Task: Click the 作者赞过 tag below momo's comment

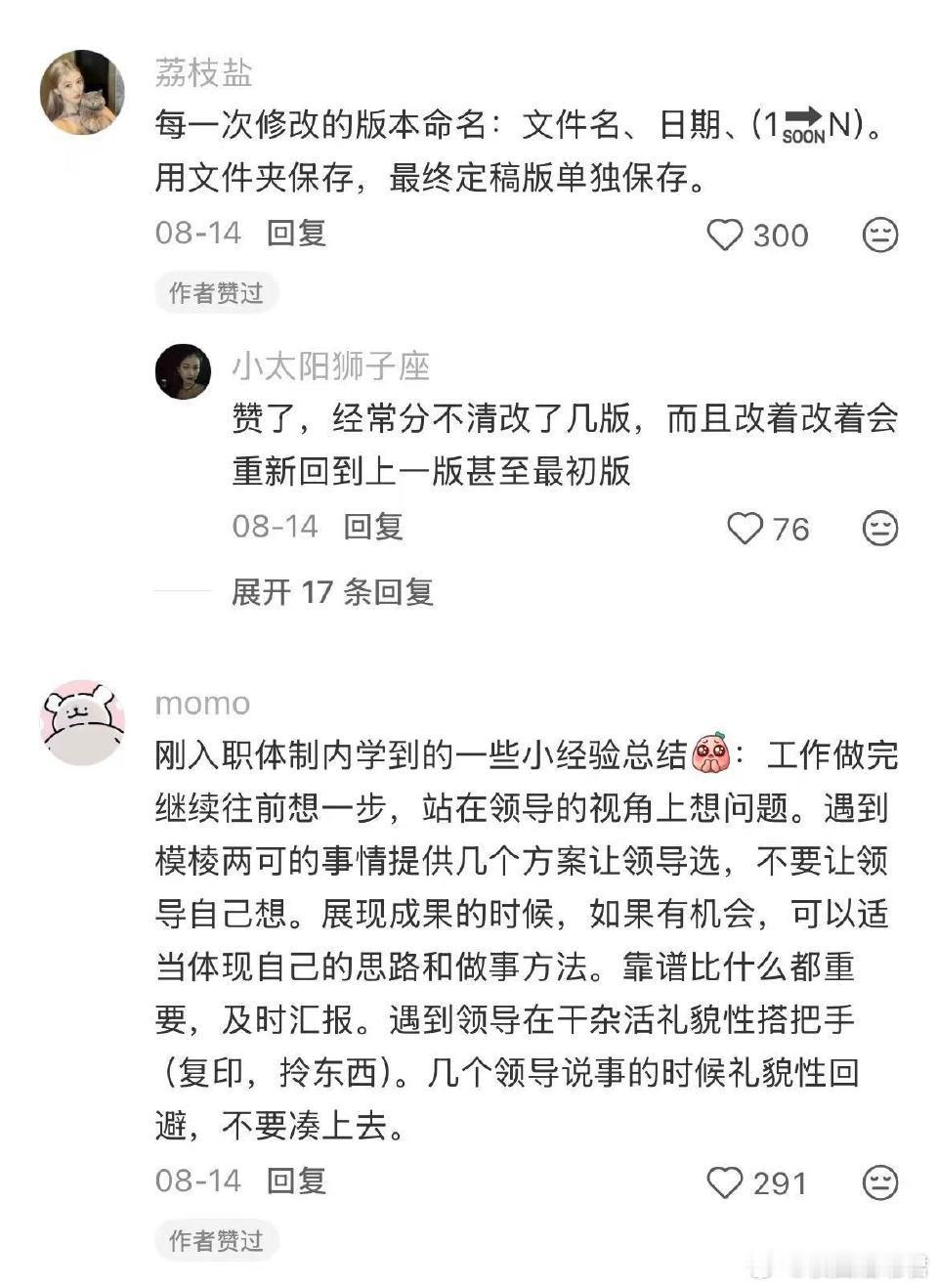Action: coord(217,1239)
